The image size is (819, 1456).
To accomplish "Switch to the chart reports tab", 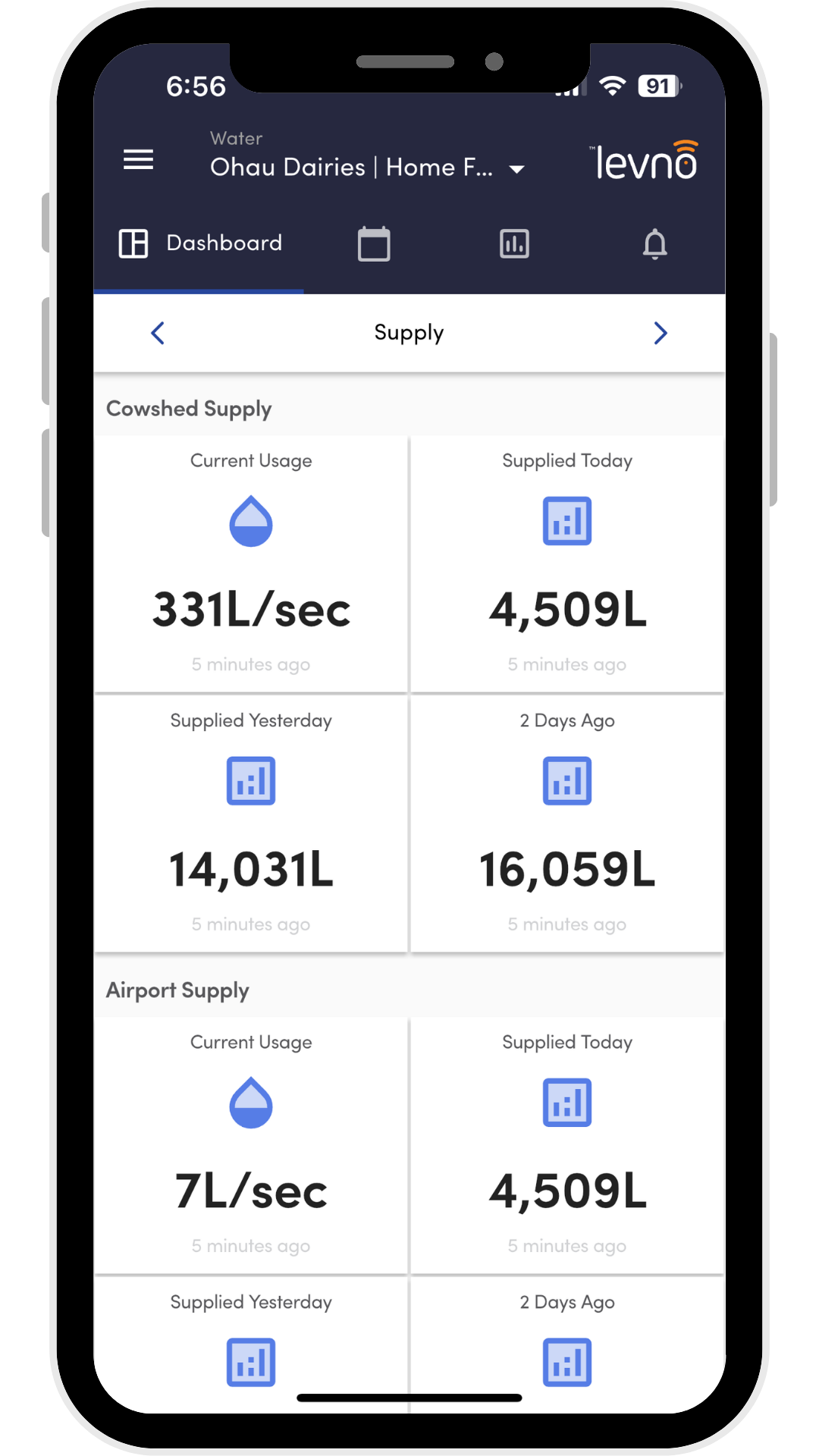I will click(x=514, y=243).
